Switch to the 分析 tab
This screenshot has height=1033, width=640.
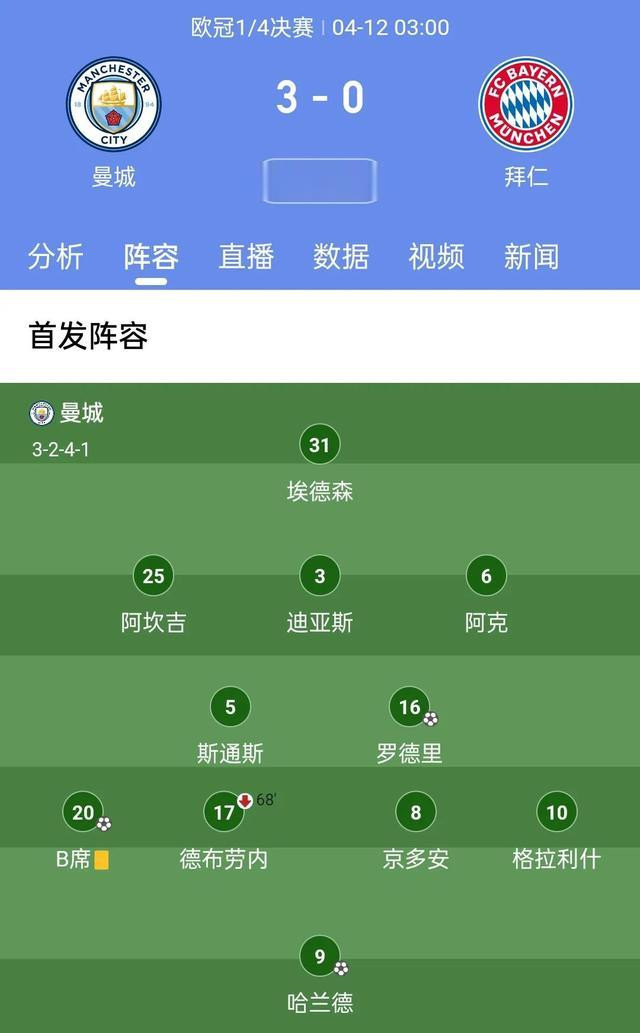click(x=55, y=256)
